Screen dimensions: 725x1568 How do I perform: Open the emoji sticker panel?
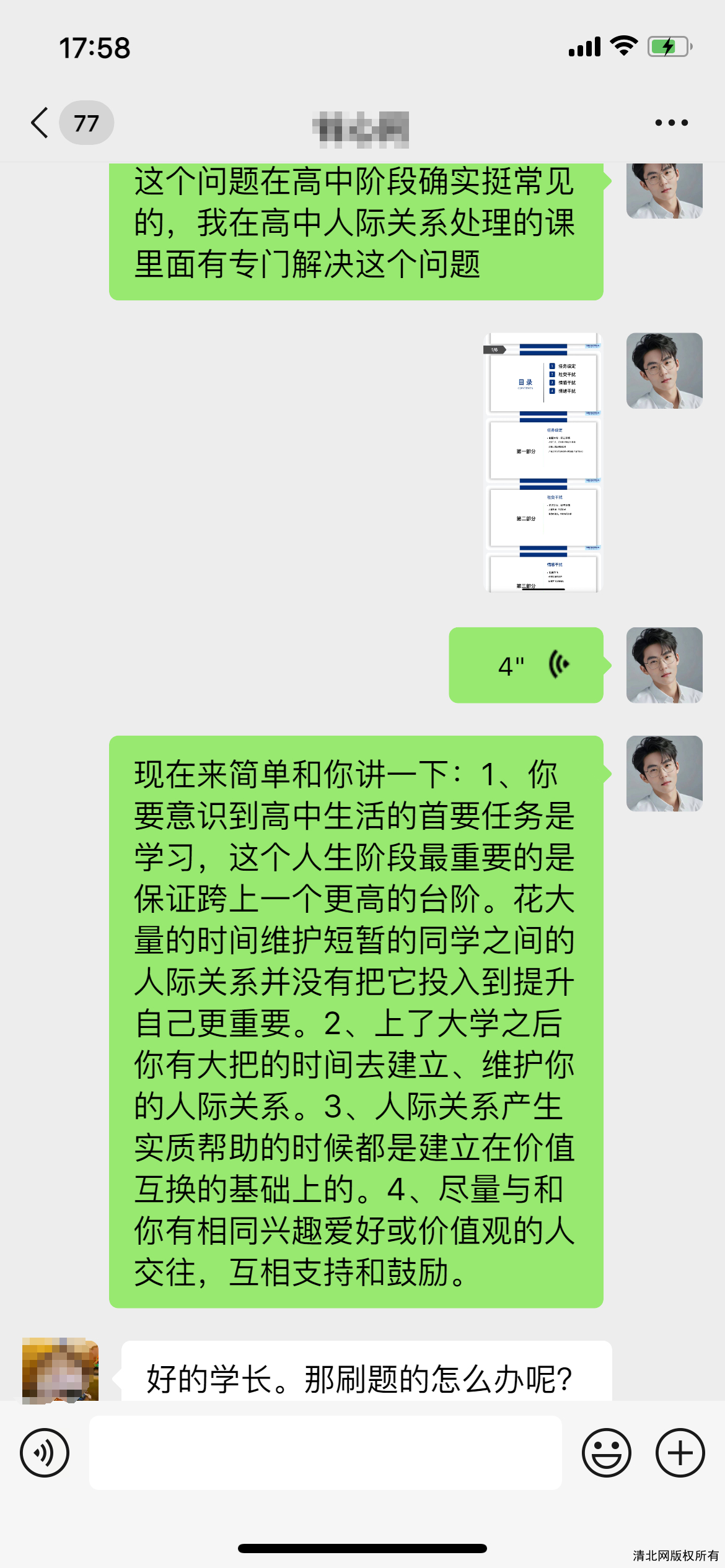coord(606,1453)
